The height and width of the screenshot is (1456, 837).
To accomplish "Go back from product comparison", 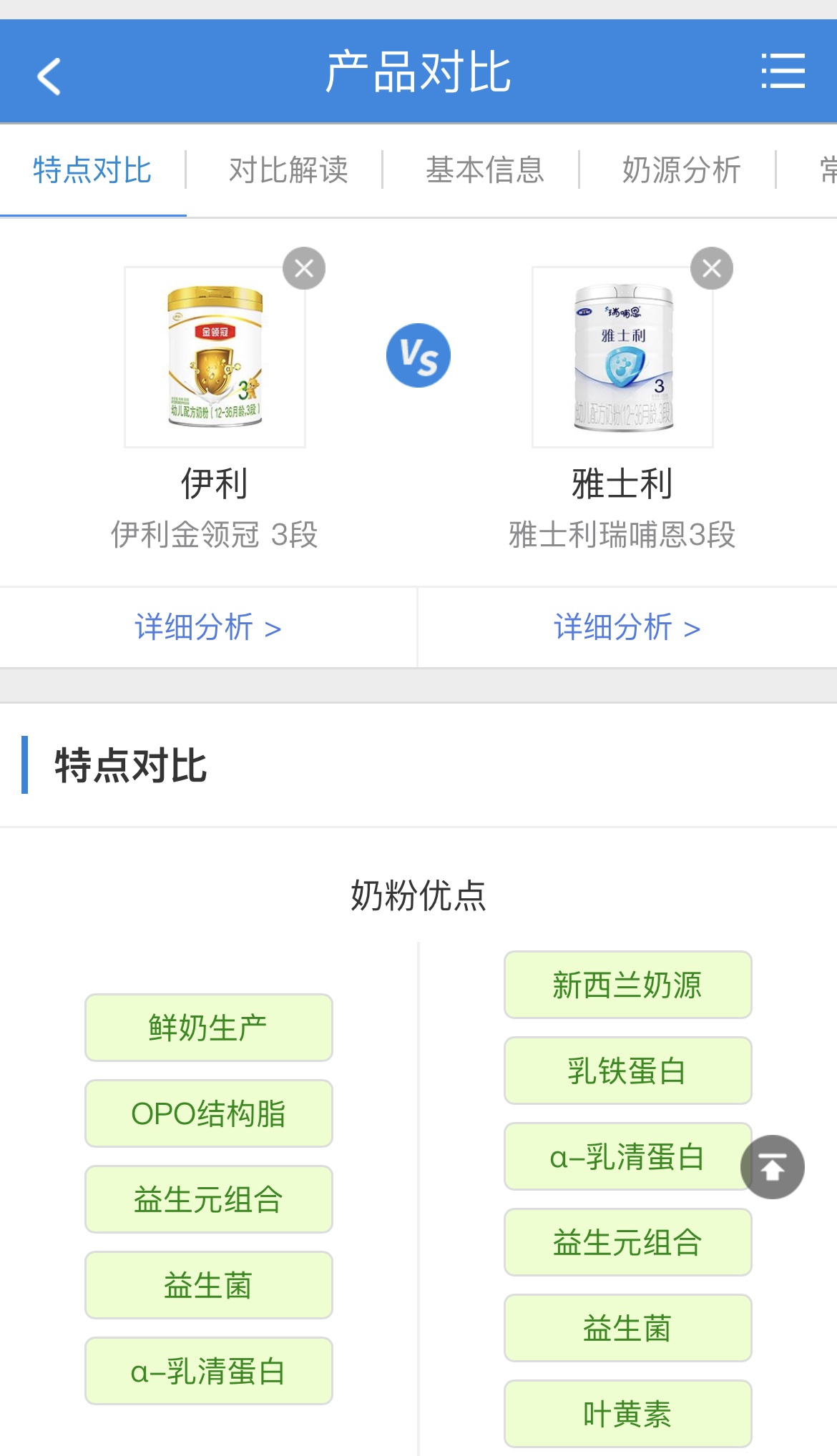I will [x=49, y=75].
